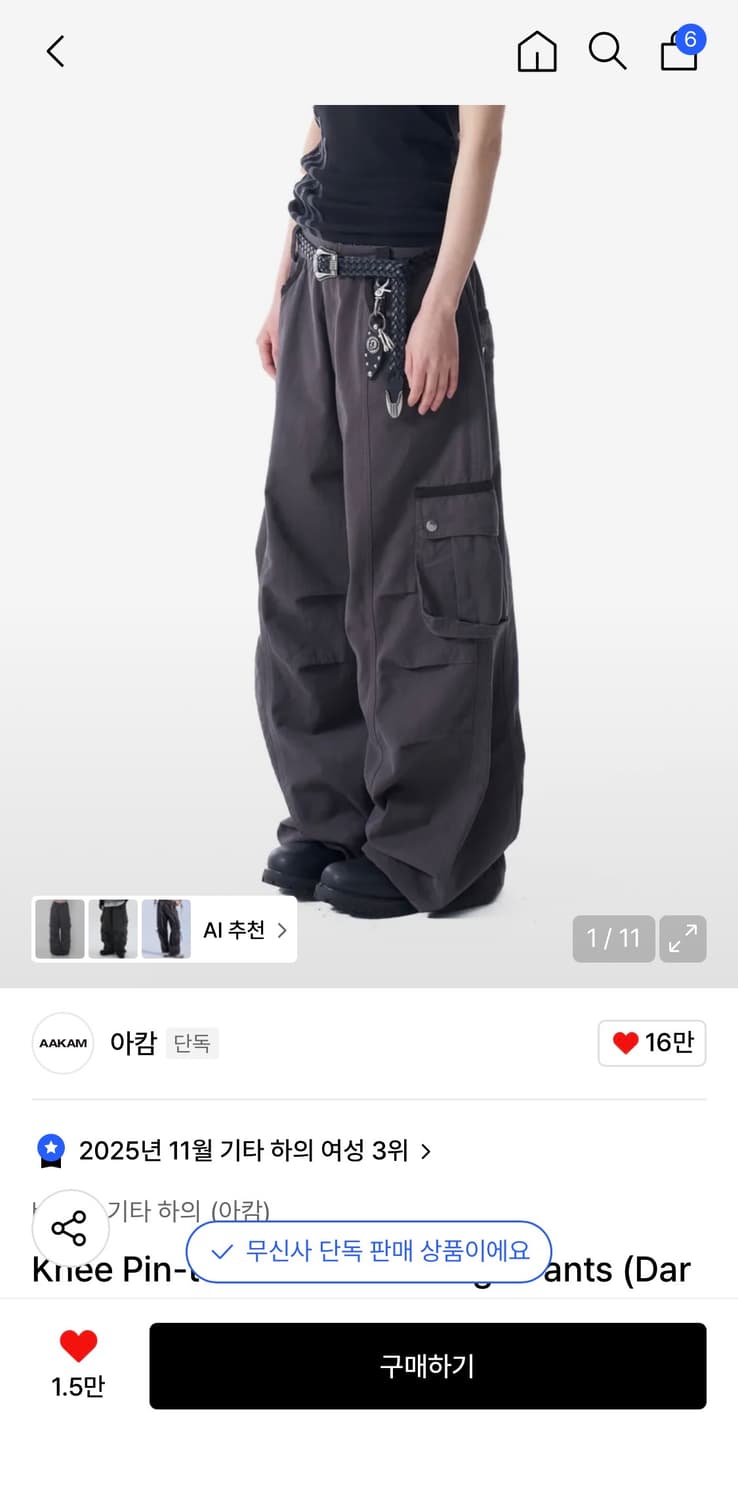Viewport: 738px width, 1500px height.
Task: Open shopping bag showing 6 items
Action: (x=680, y=55)
